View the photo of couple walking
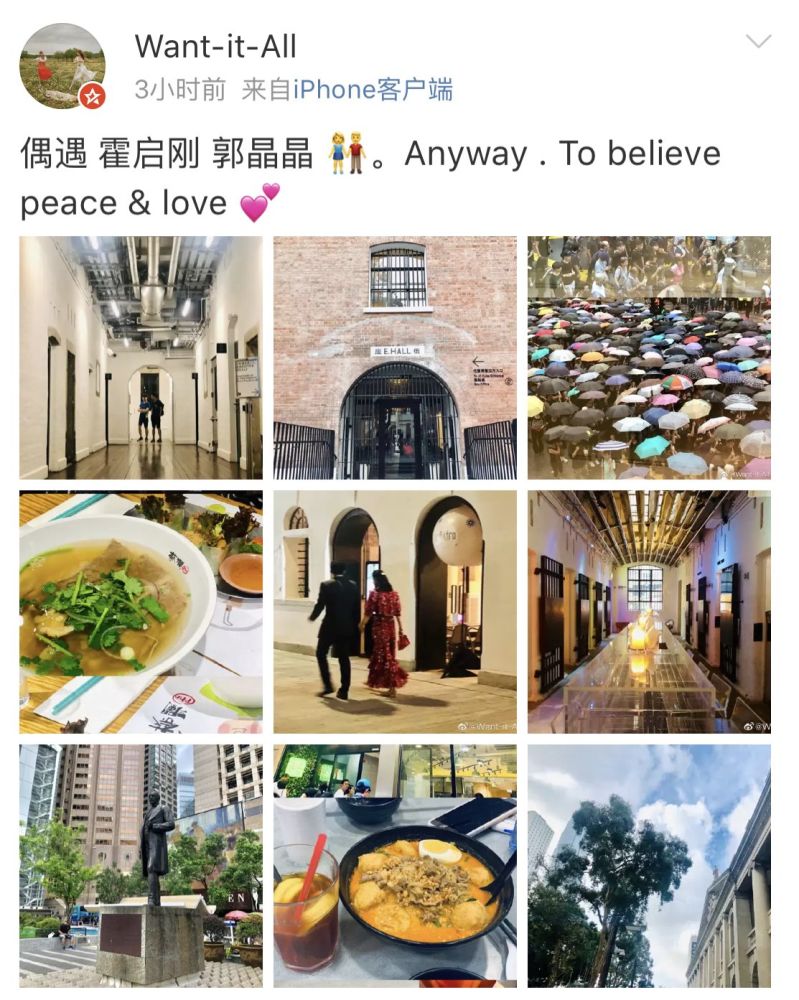799x1000 pixels. 395,611
